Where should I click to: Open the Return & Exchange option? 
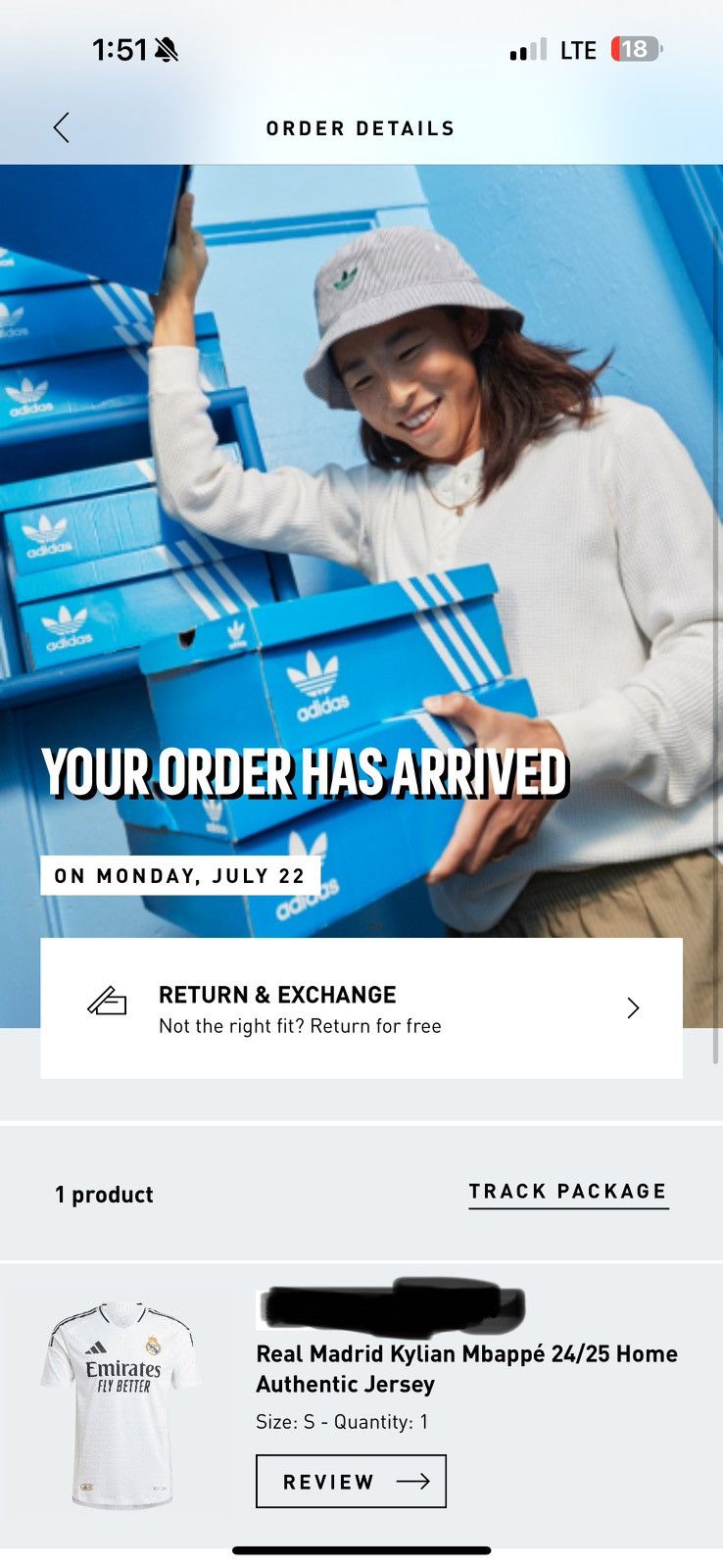point(361,1008)
